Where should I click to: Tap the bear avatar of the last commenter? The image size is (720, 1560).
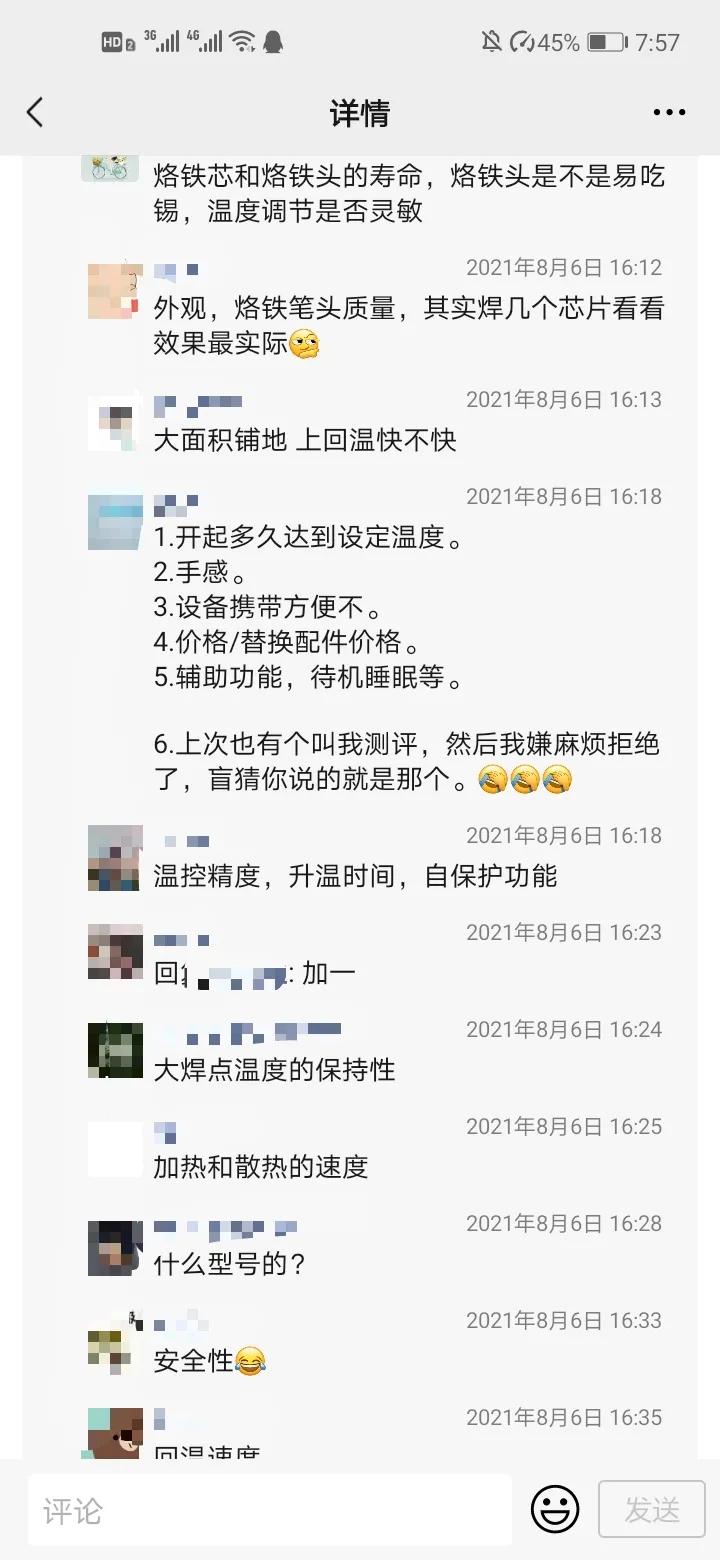coord(113,1437)
